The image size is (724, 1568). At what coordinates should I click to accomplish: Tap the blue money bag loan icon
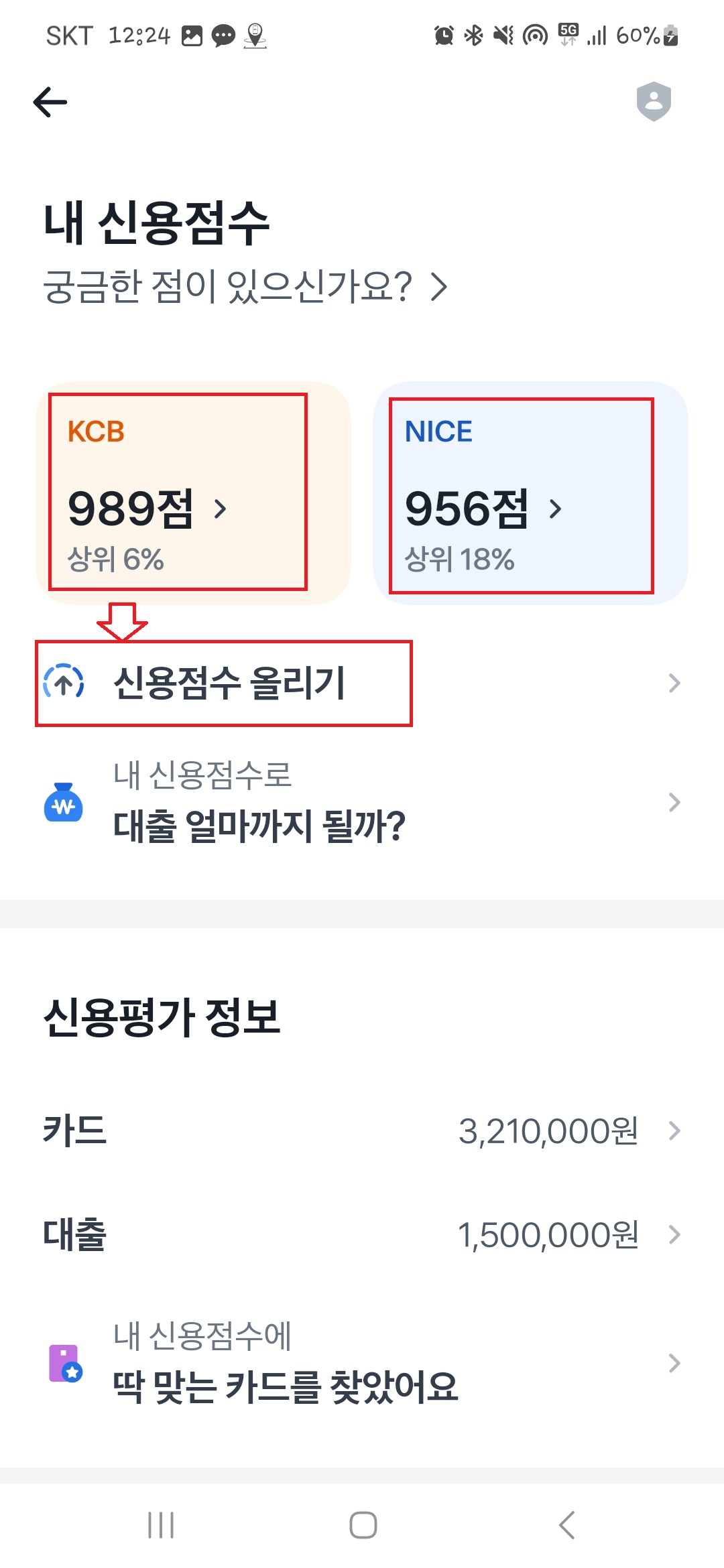[64, 802]
